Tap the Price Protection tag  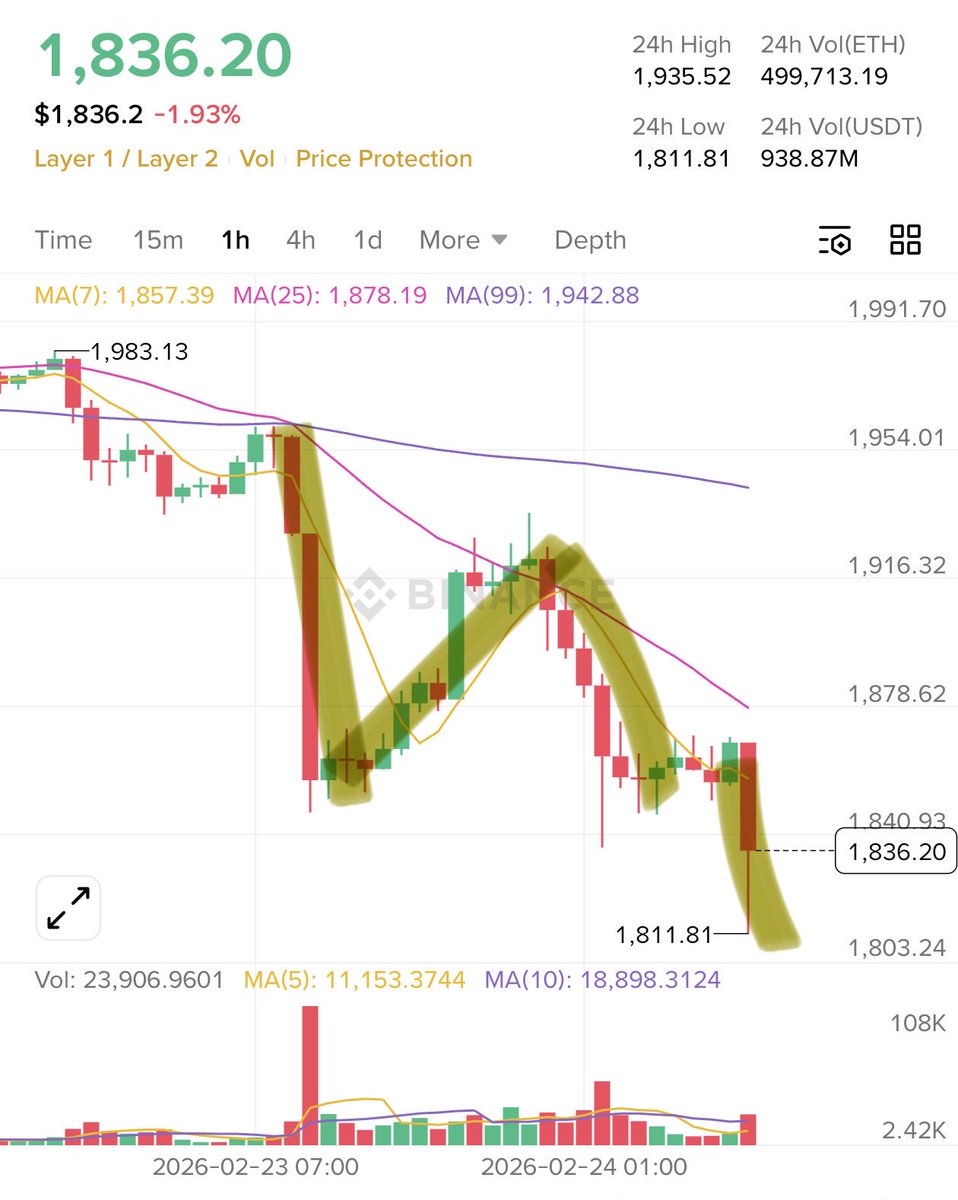click(384, 159)
